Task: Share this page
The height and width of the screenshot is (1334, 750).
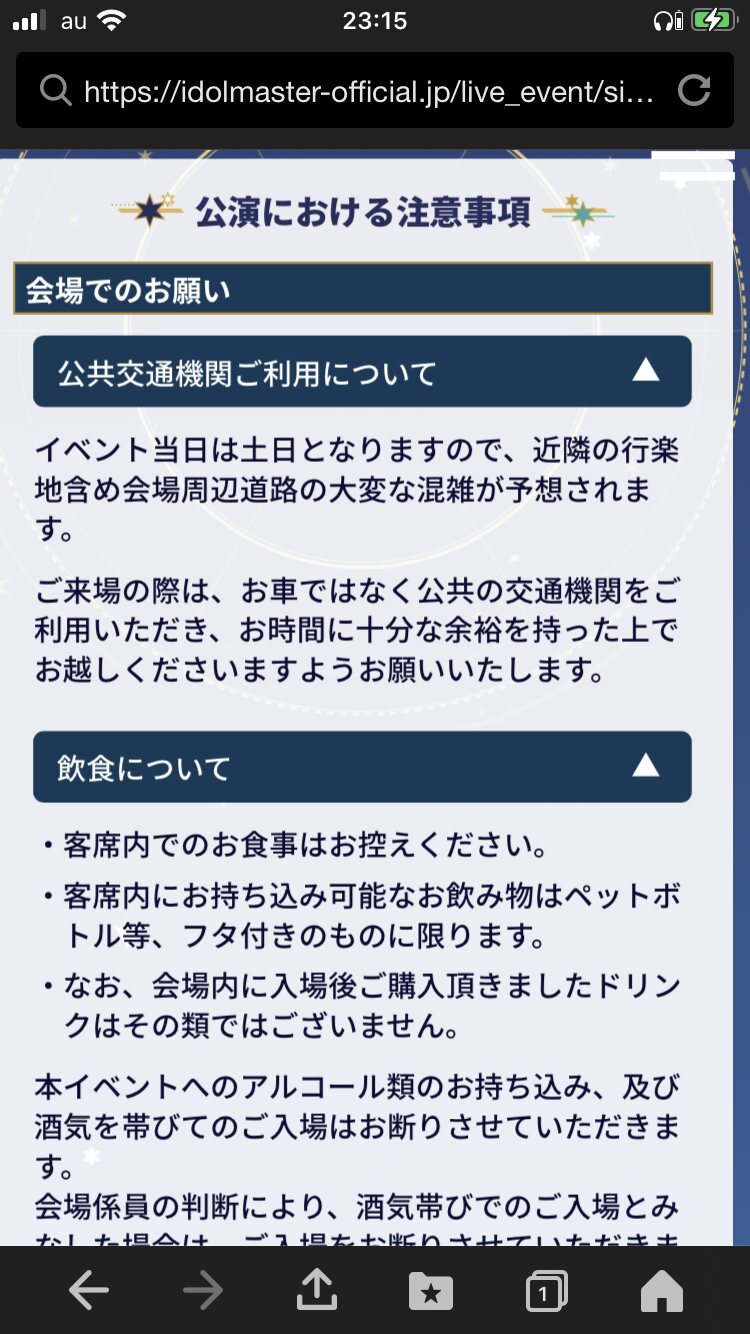Action: 317,1290
